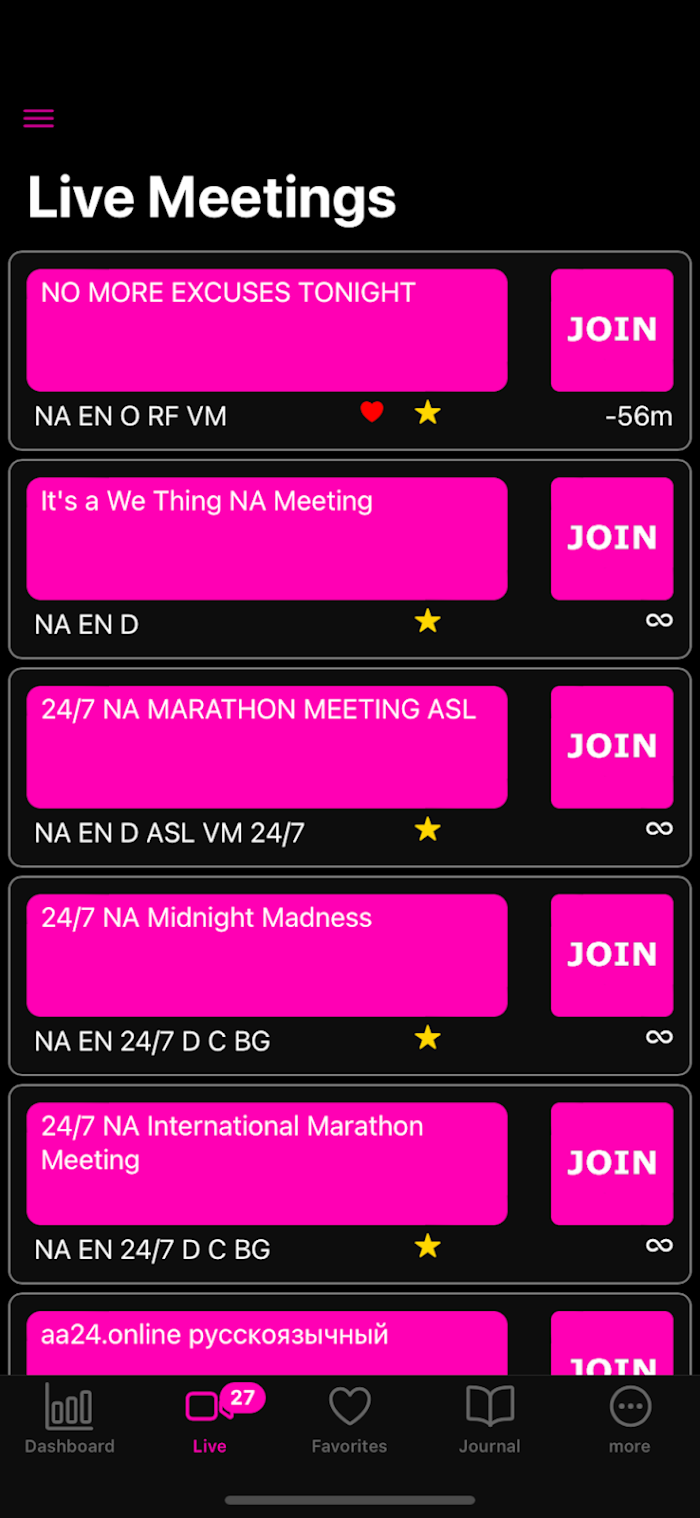The image size is (700, 1518).
Task: Open the hamburger menu
Action: [39, 118]
